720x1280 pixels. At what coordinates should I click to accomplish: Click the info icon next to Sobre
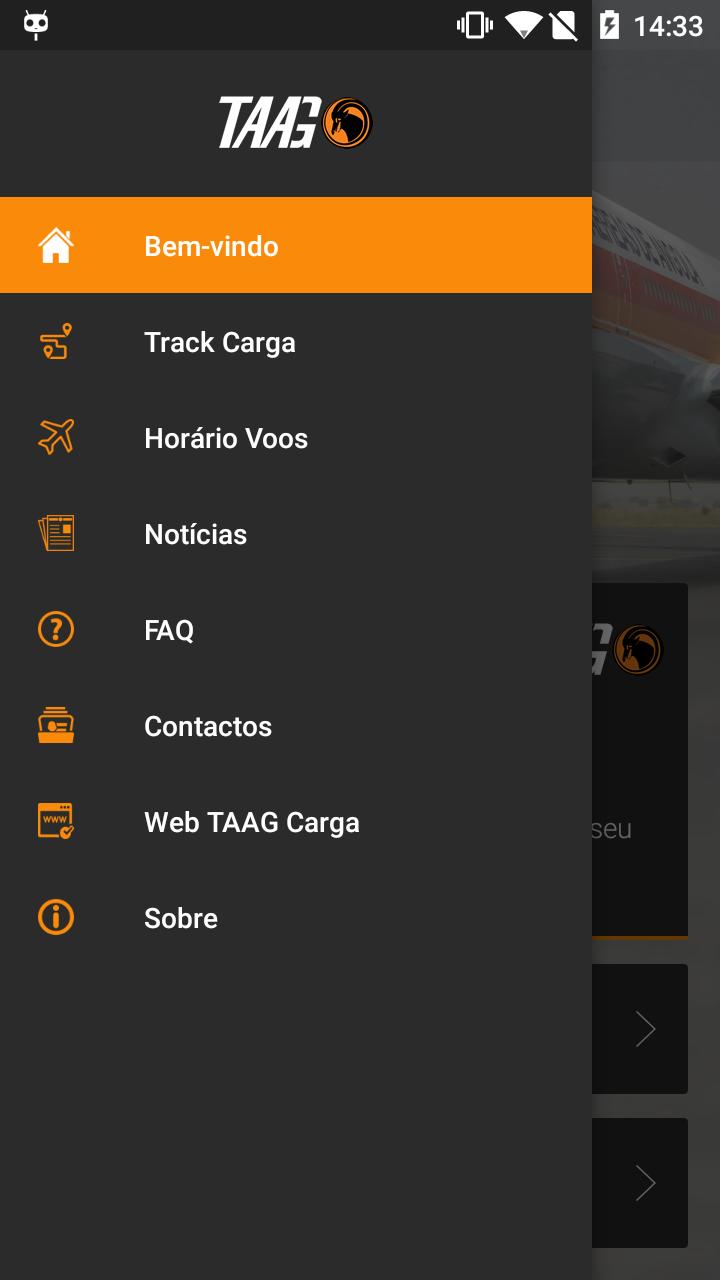56,917
